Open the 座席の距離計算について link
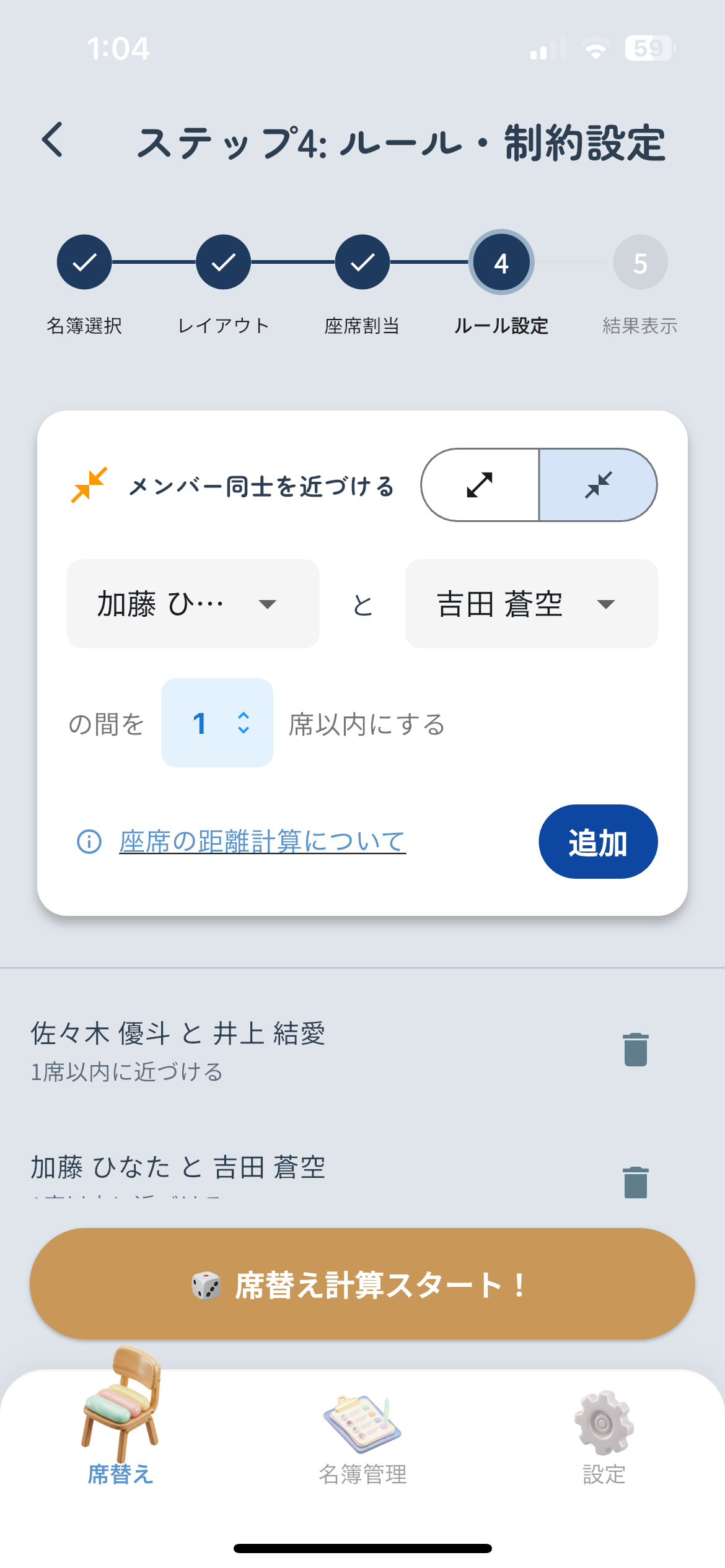Viewport: 725px width, 1568px height. [260, 840]
